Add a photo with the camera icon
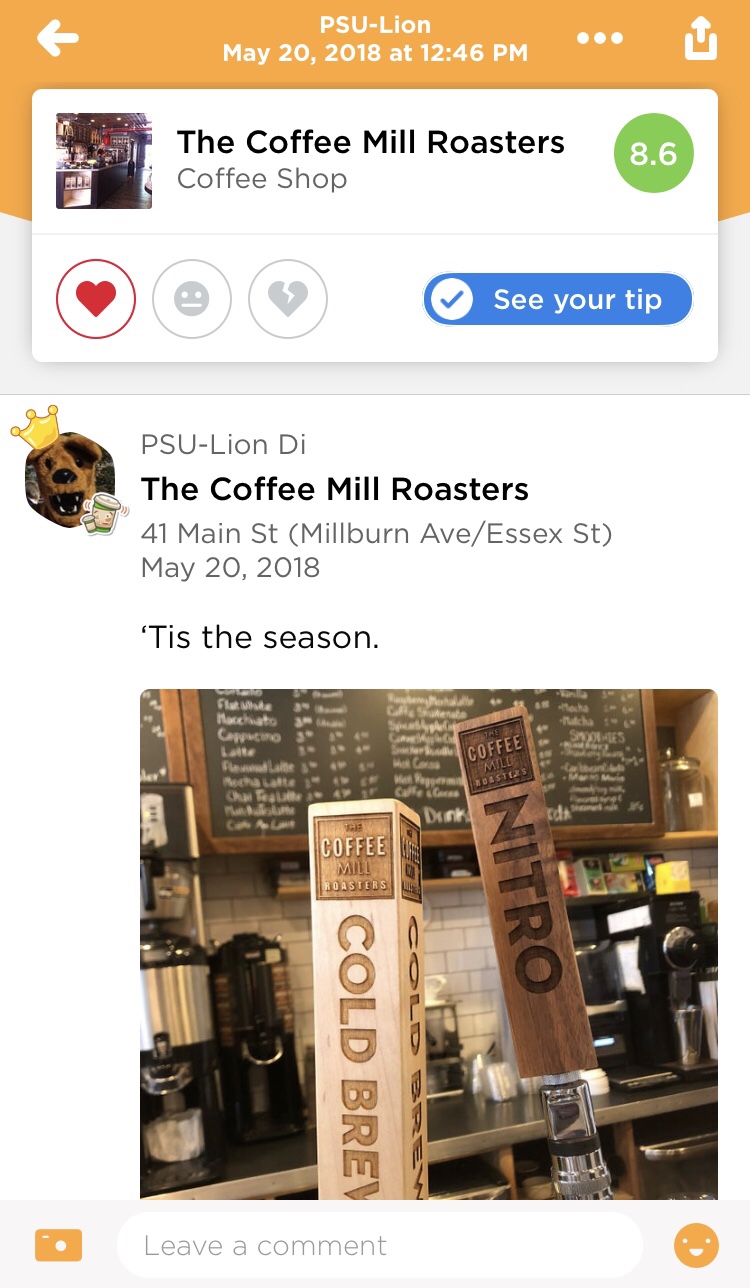The width and height of the screenshot is (750, 1288). [59, 1245]
